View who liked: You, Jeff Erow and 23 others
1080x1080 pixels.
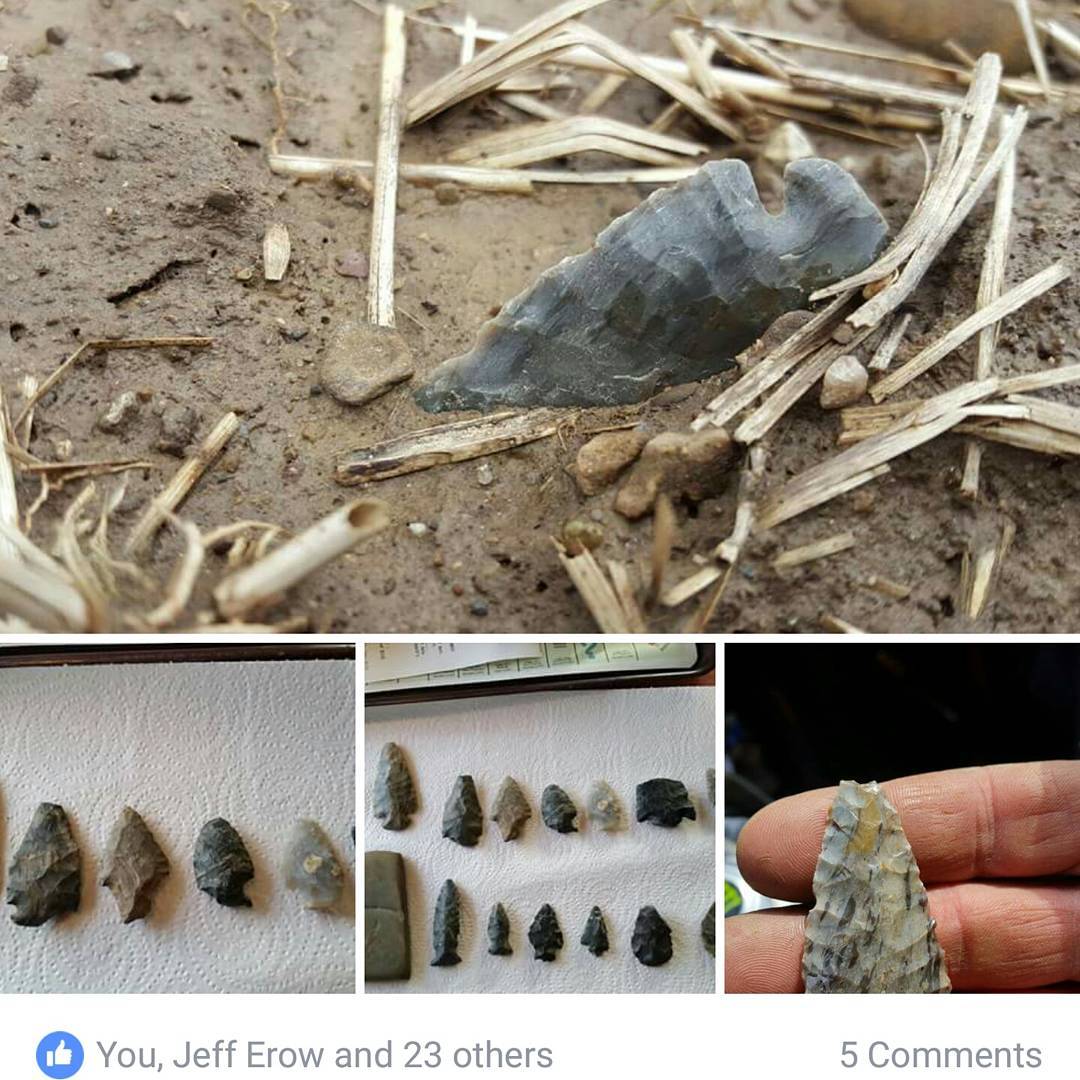tap(324, 1055)
